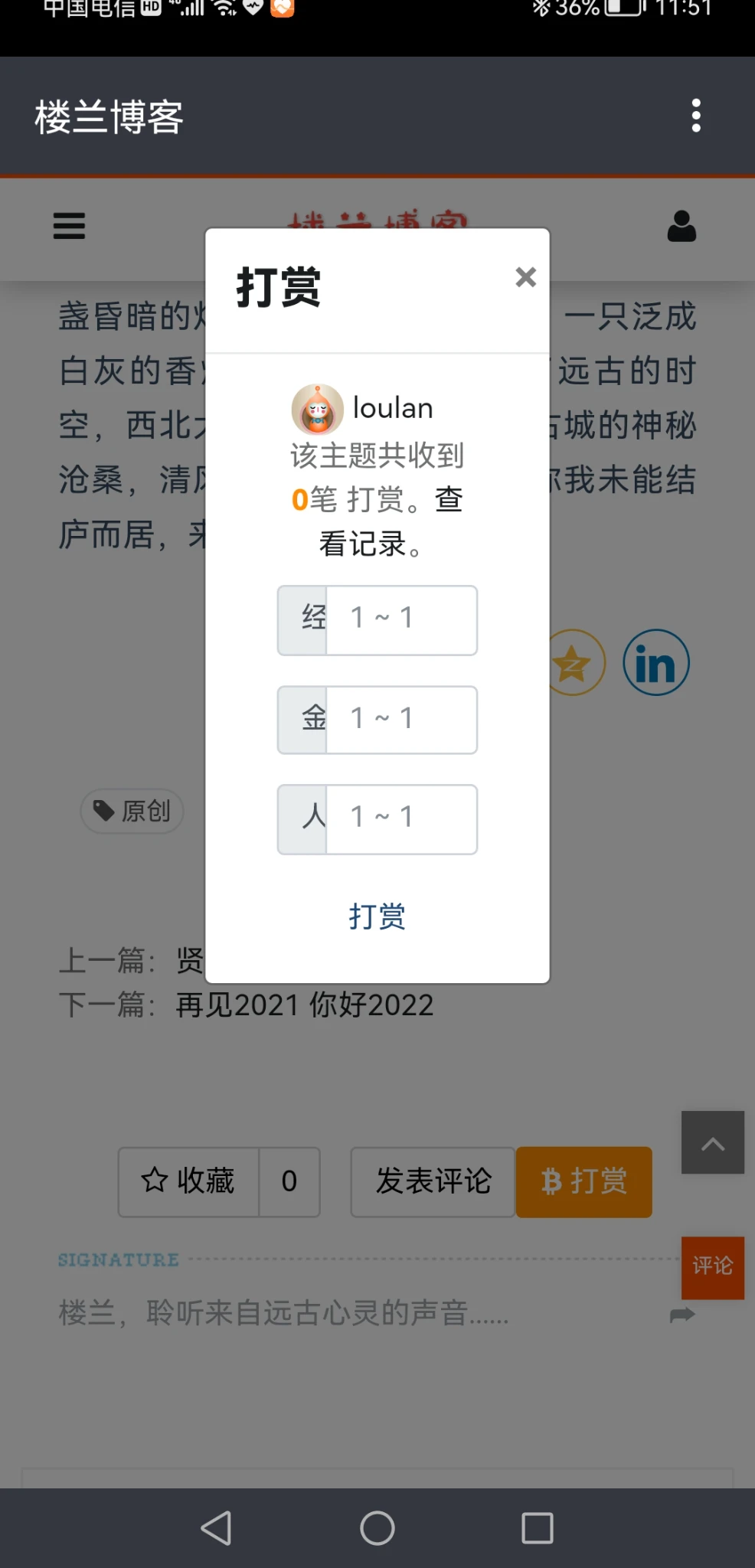Tap the orange 打赏 button below the article
755x1568 pixels.
pyautogui.click(x=583, y=1181)
